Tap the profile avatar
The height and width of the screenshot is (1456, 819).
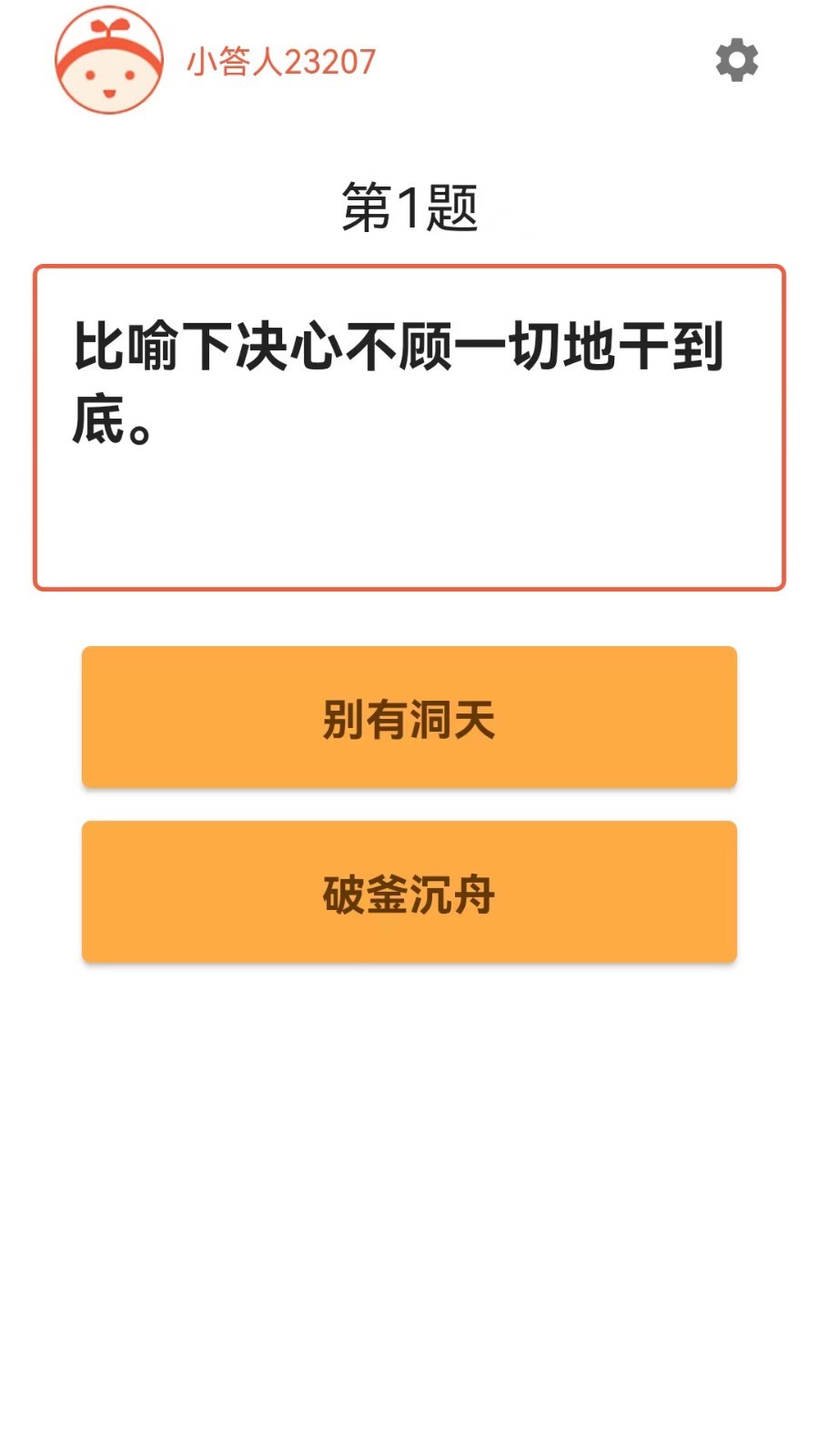pyautogui.click(x=109, y=60)
